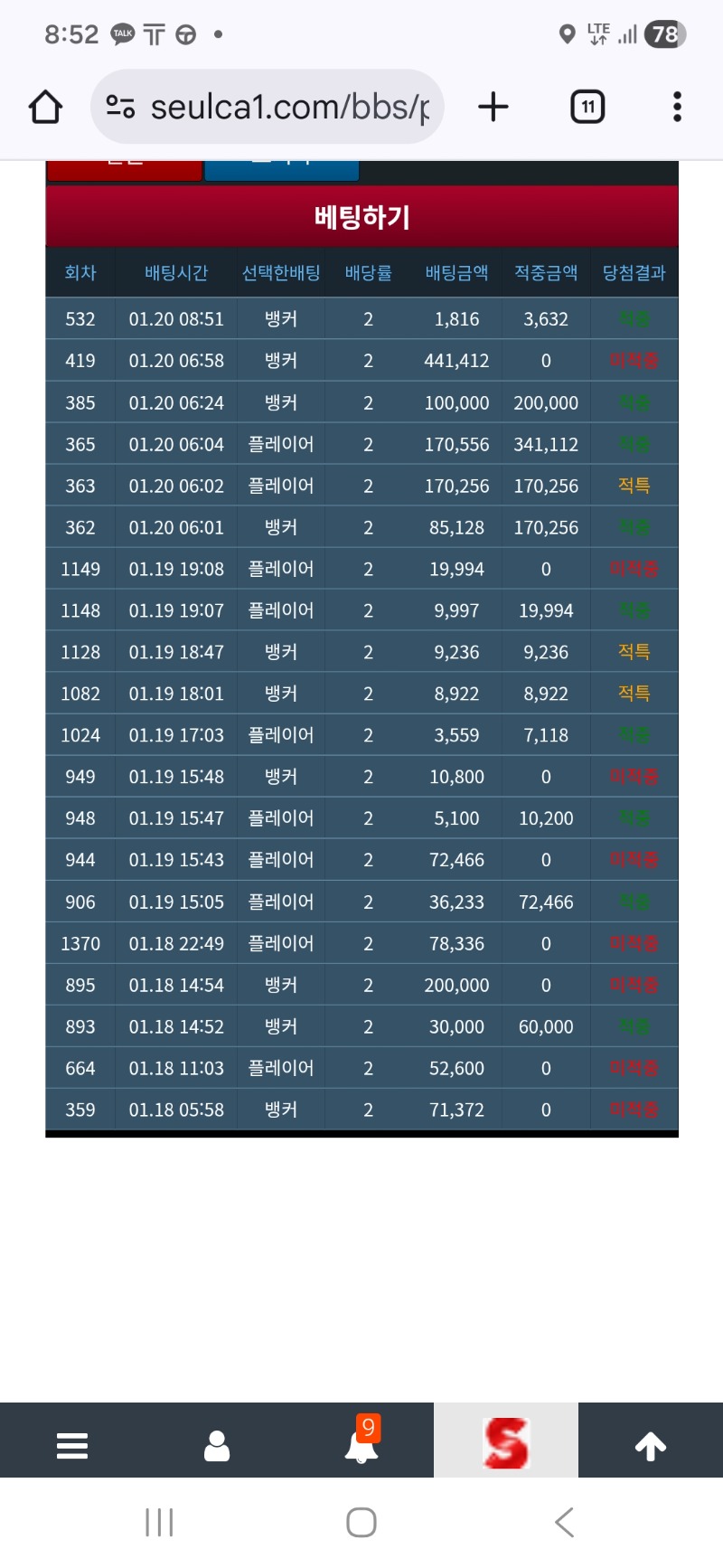Open the tab switcher showing 11 tabs
This screenshot has height=1568, width=723.
(x=587, y=107)
